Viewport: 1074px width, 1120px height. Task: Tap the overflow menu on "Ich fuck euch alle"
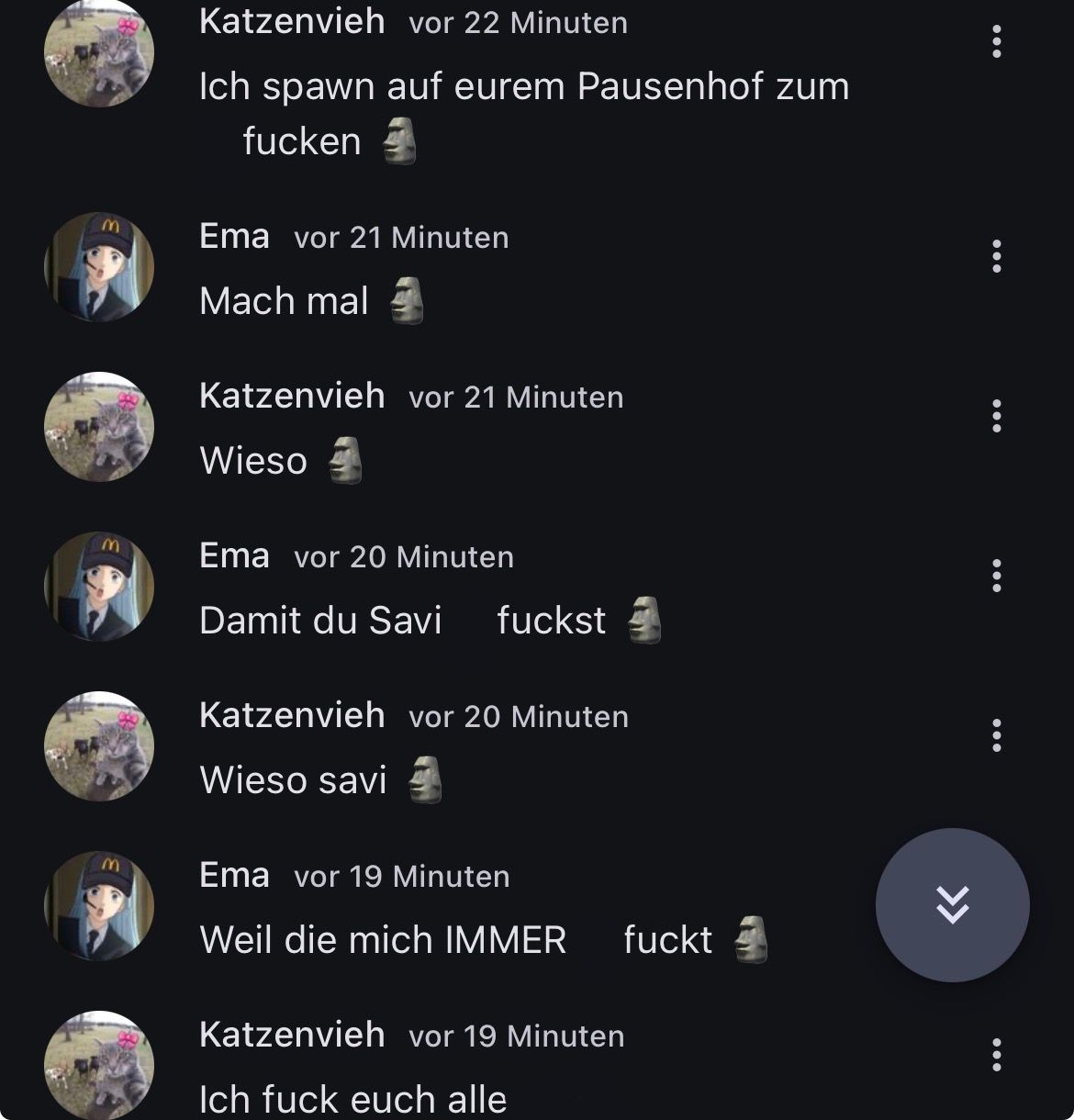[996, 1055]
